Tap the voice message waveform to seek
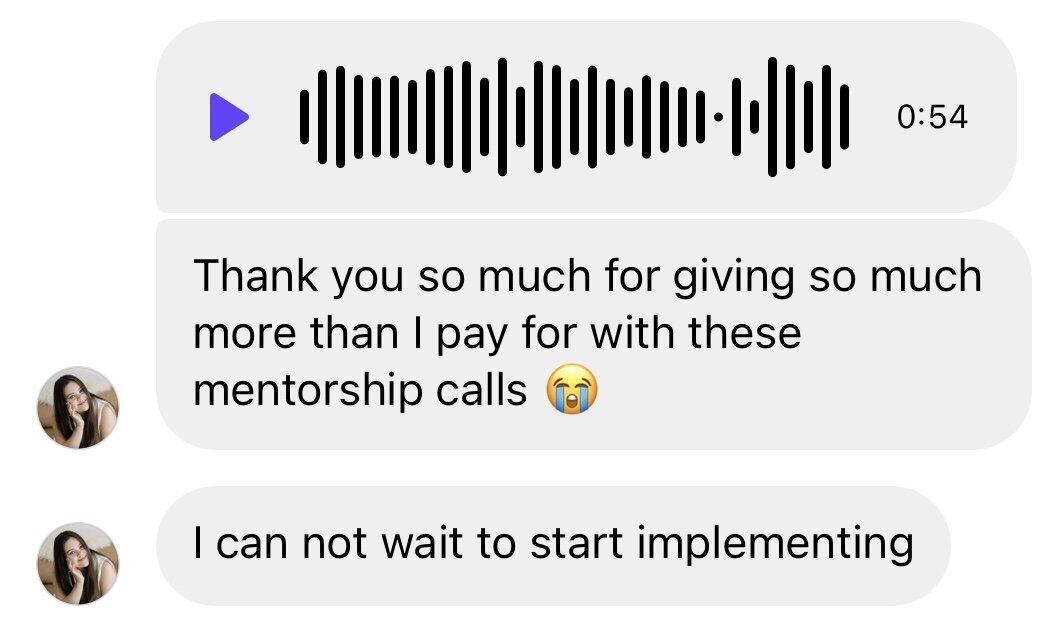The image size is (1060, 627). (x=573, y=117)
